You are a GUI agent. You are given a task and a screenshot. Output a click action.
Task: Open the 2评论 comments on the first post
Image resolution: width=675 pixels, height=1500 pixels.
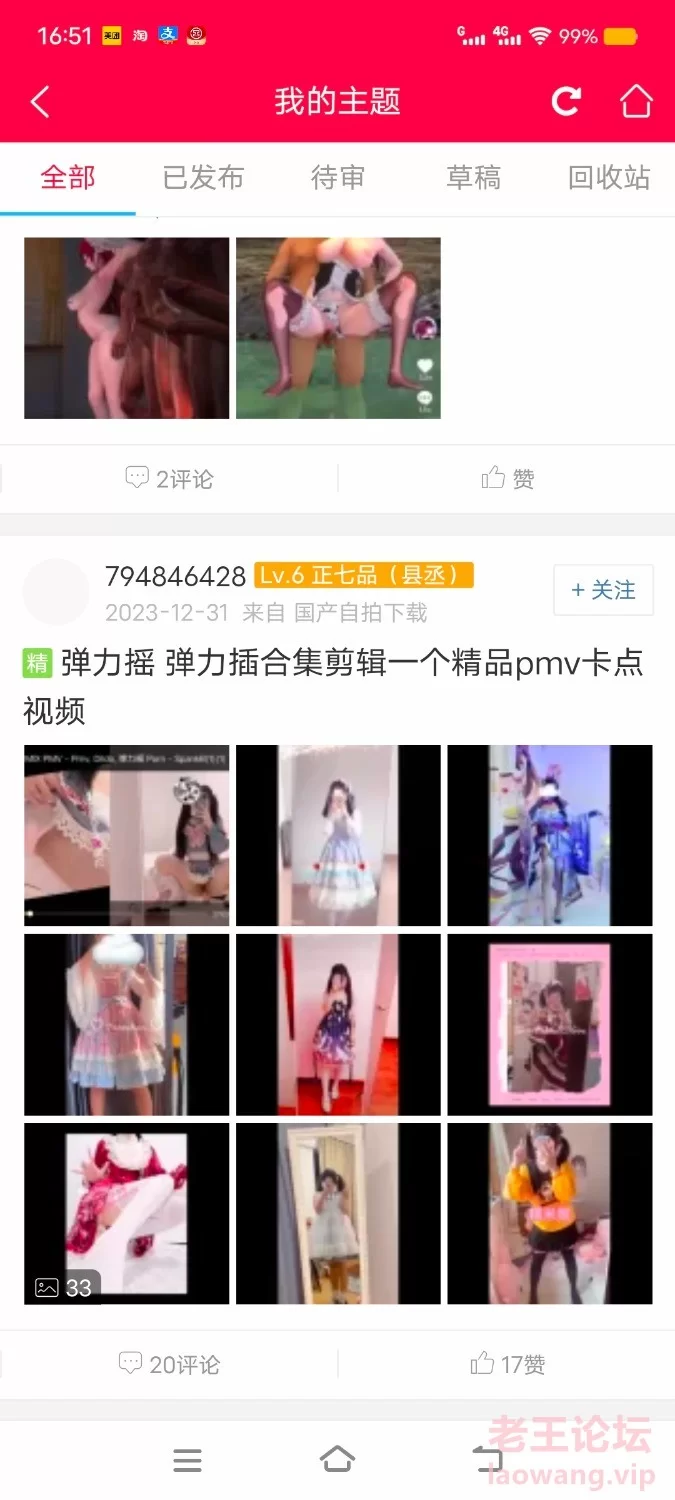click(169, 479)
